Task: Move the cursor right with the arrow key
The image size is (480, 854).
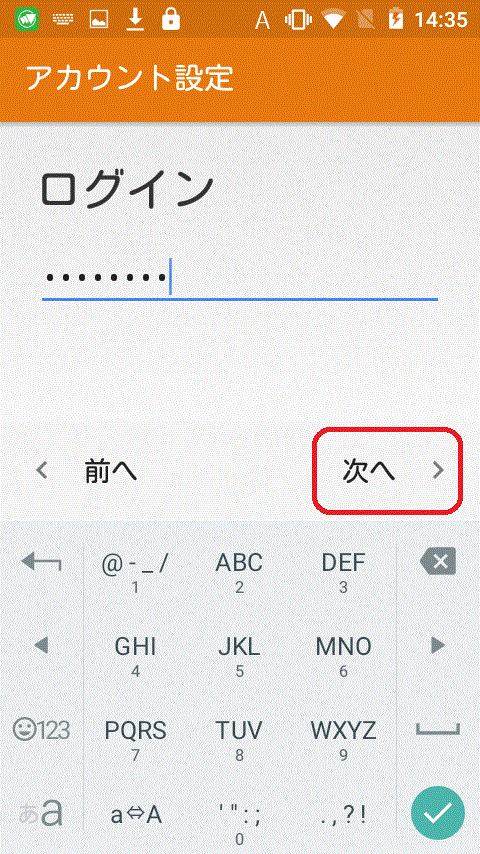Action: 438,646
